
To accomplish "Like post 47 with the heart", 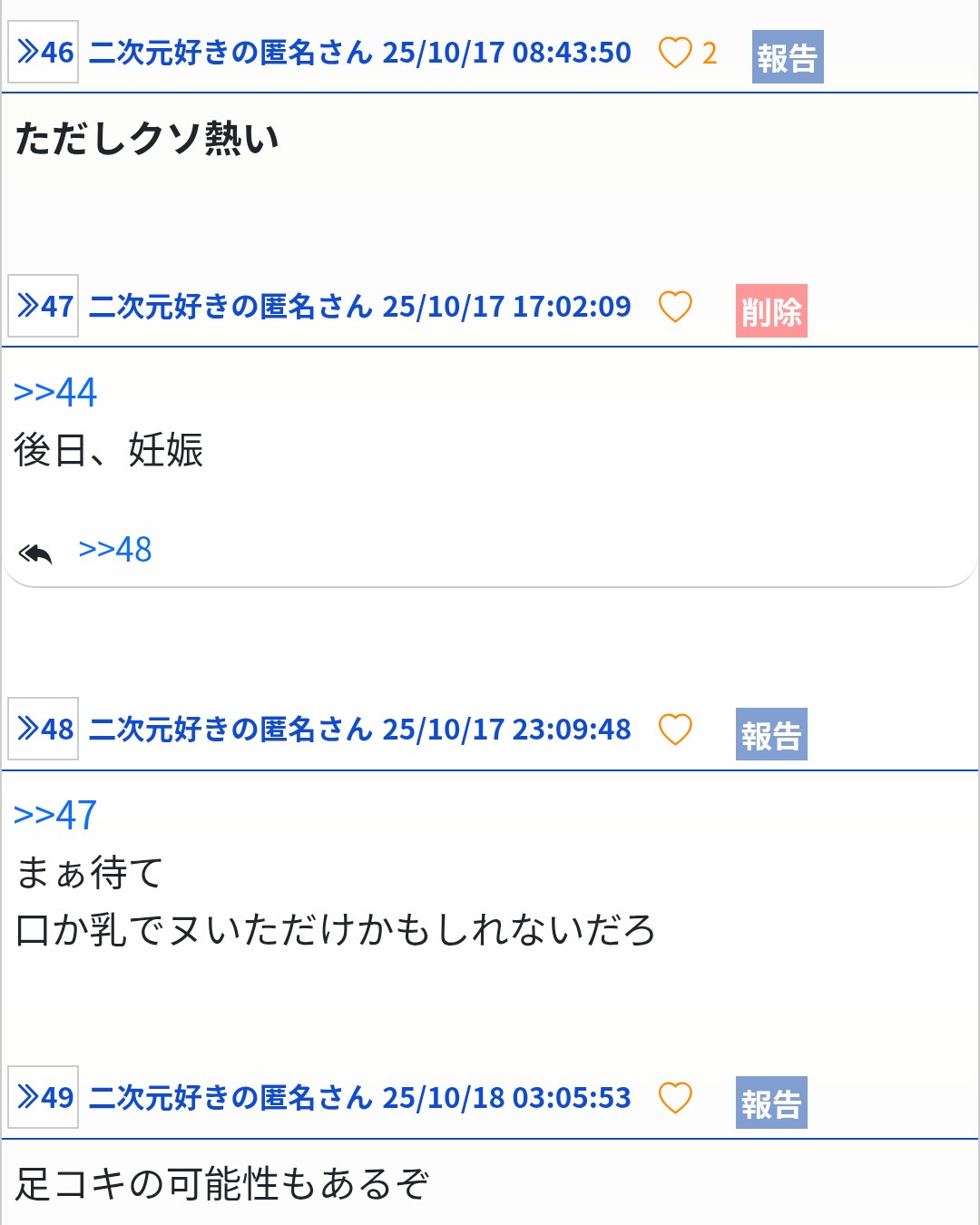I will 675,307.
